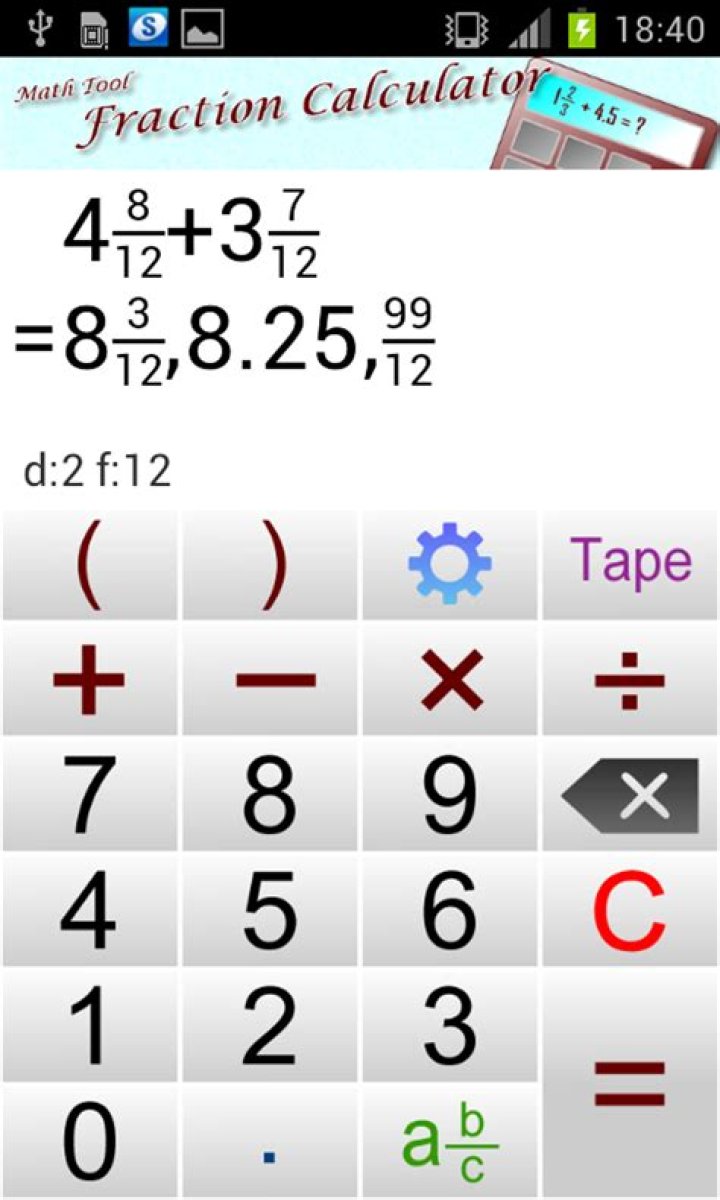Tap the open parenthesis key
The image size is (720, 1200).
90,564
